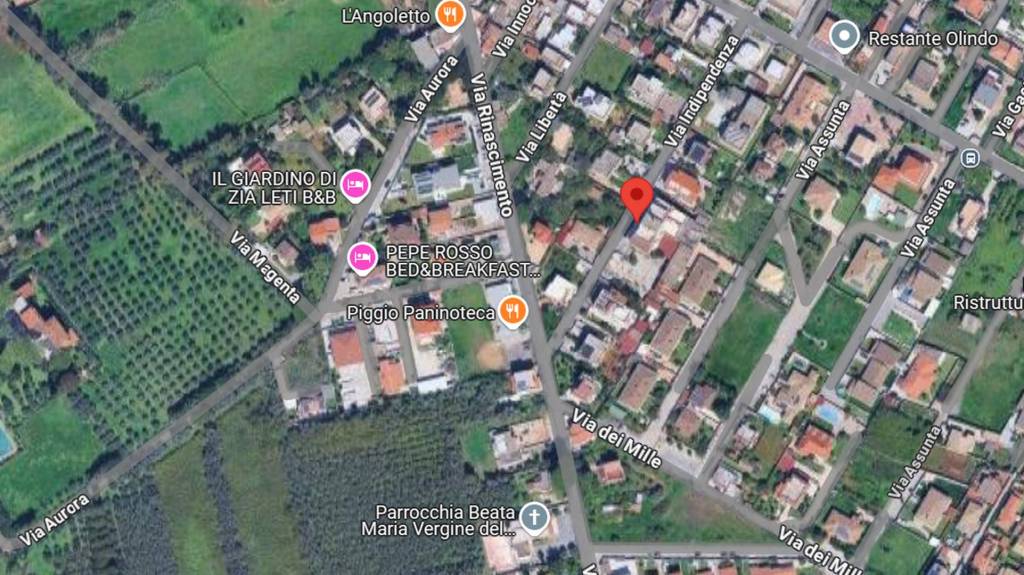
Task: Open Il Giardino di Zia Leti B&B marker
Action: coord(355,185)
